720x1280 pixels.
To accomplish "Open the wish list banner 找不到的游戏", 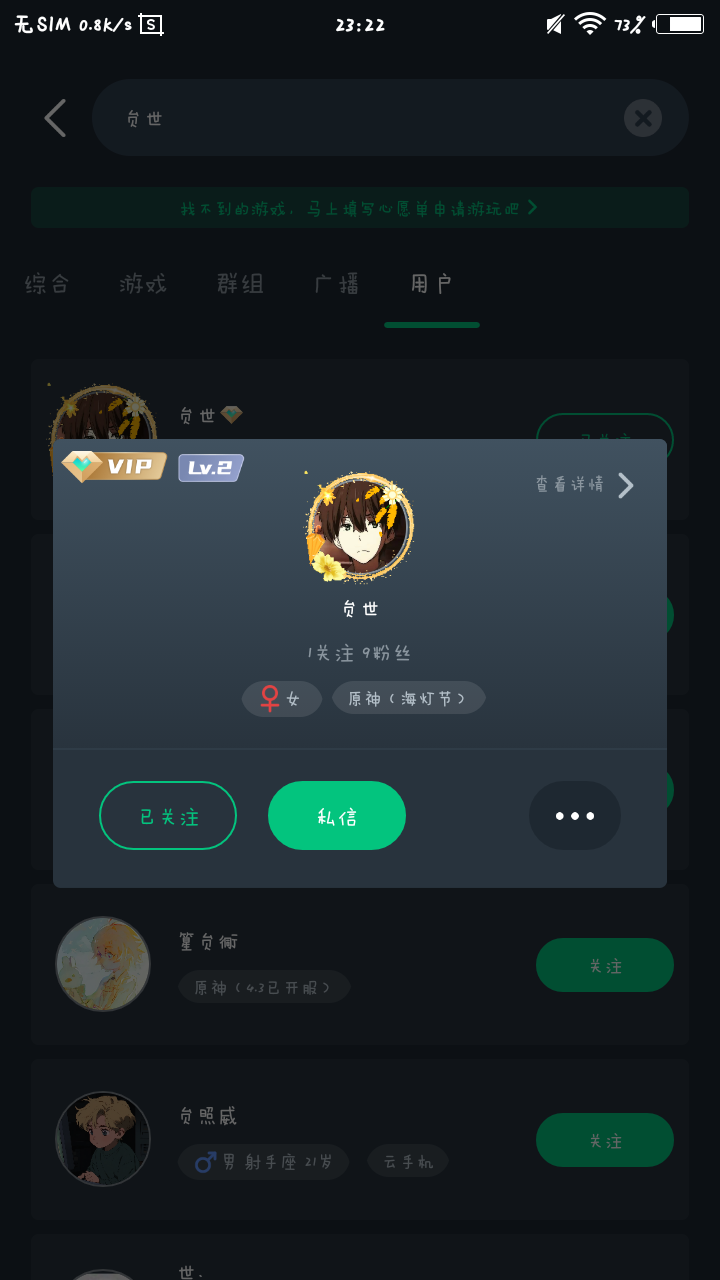I will tap(360, 208).
